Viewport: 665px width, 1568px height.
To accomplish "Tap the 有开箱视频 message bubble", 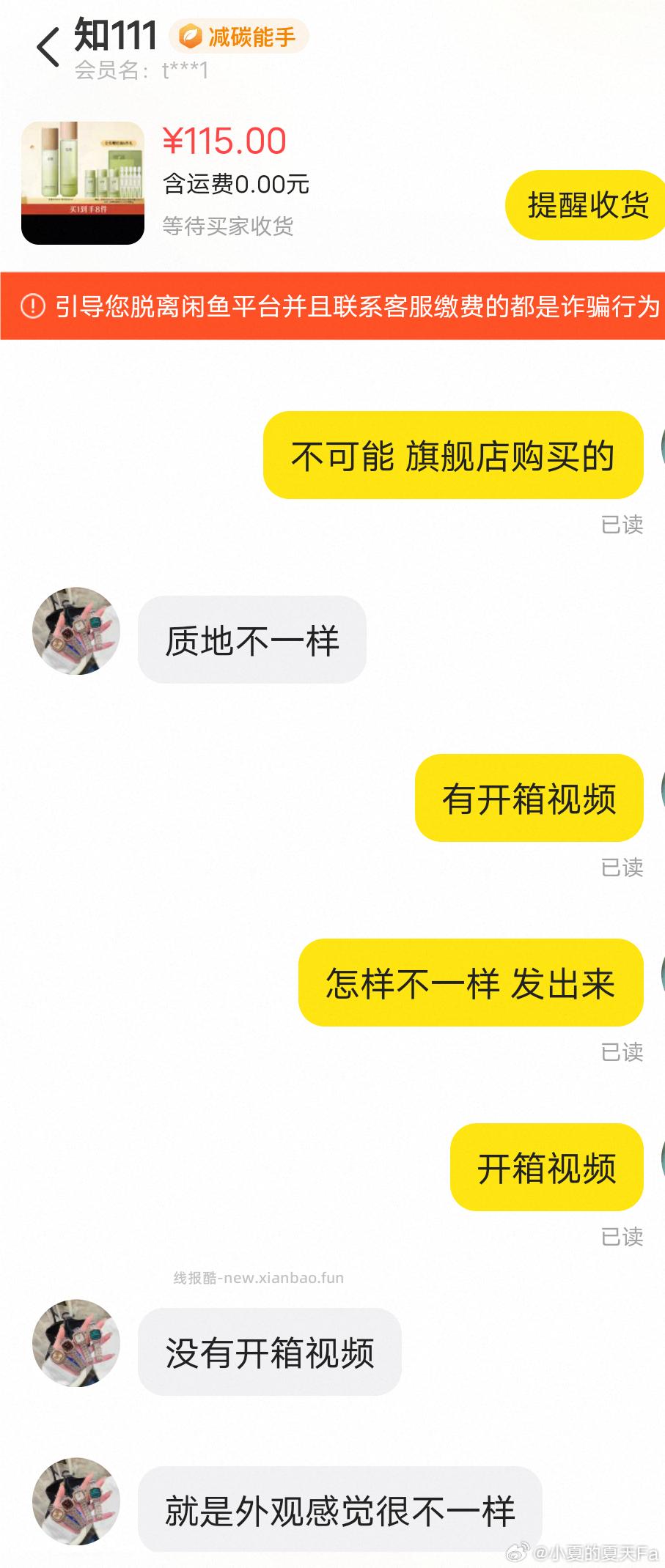I will coord(529,799).
